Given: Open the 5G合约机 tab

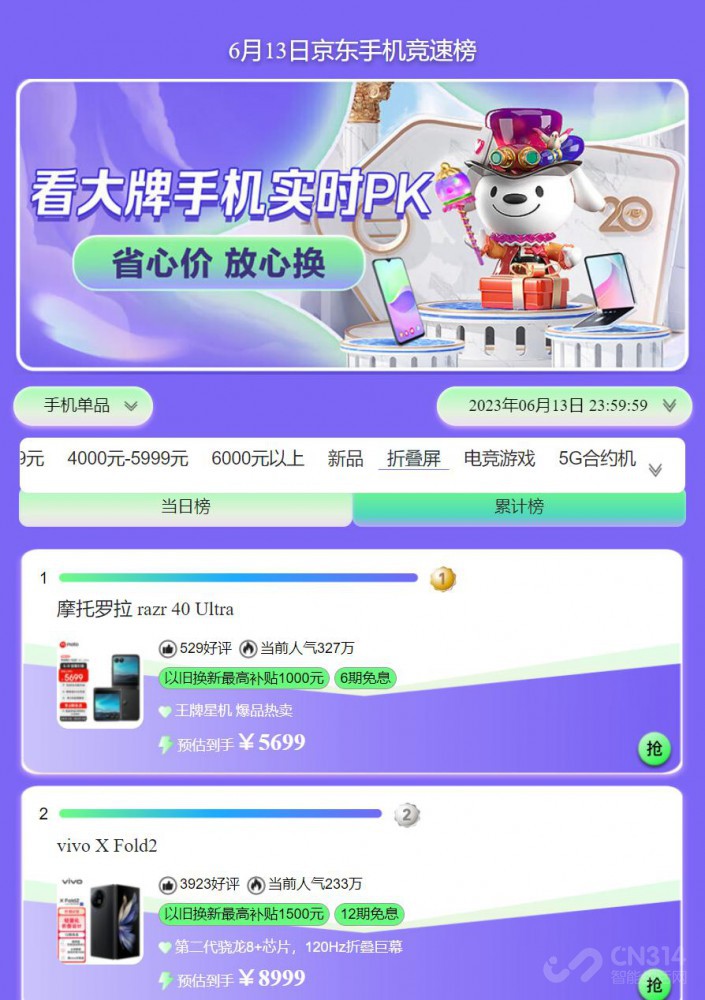Looking at the screenshot, I should click(597, 459).
